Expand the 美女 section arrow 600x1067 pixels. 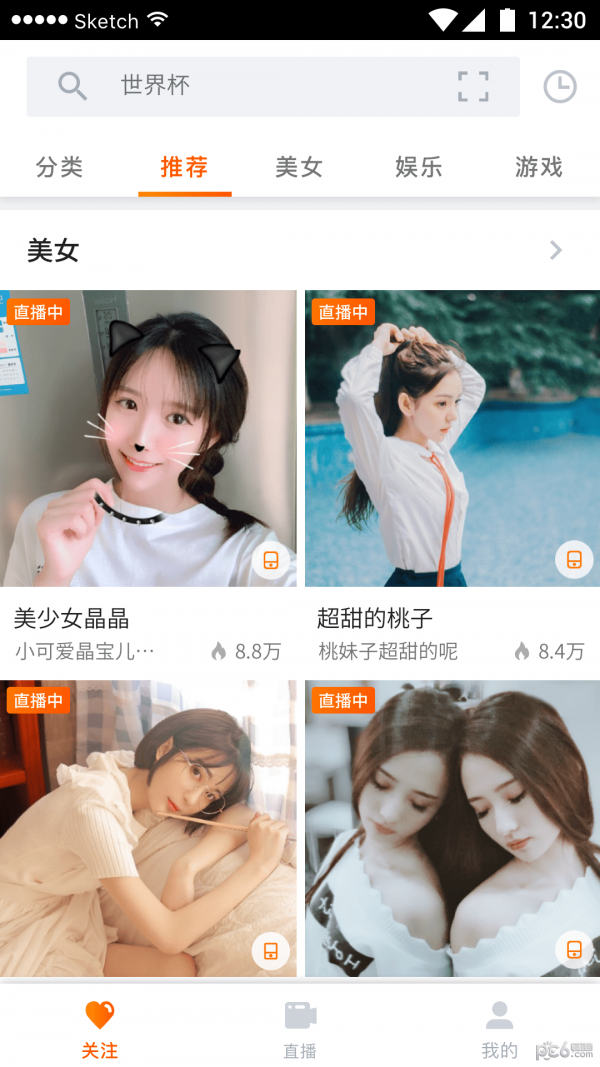[x=556, y=250]
